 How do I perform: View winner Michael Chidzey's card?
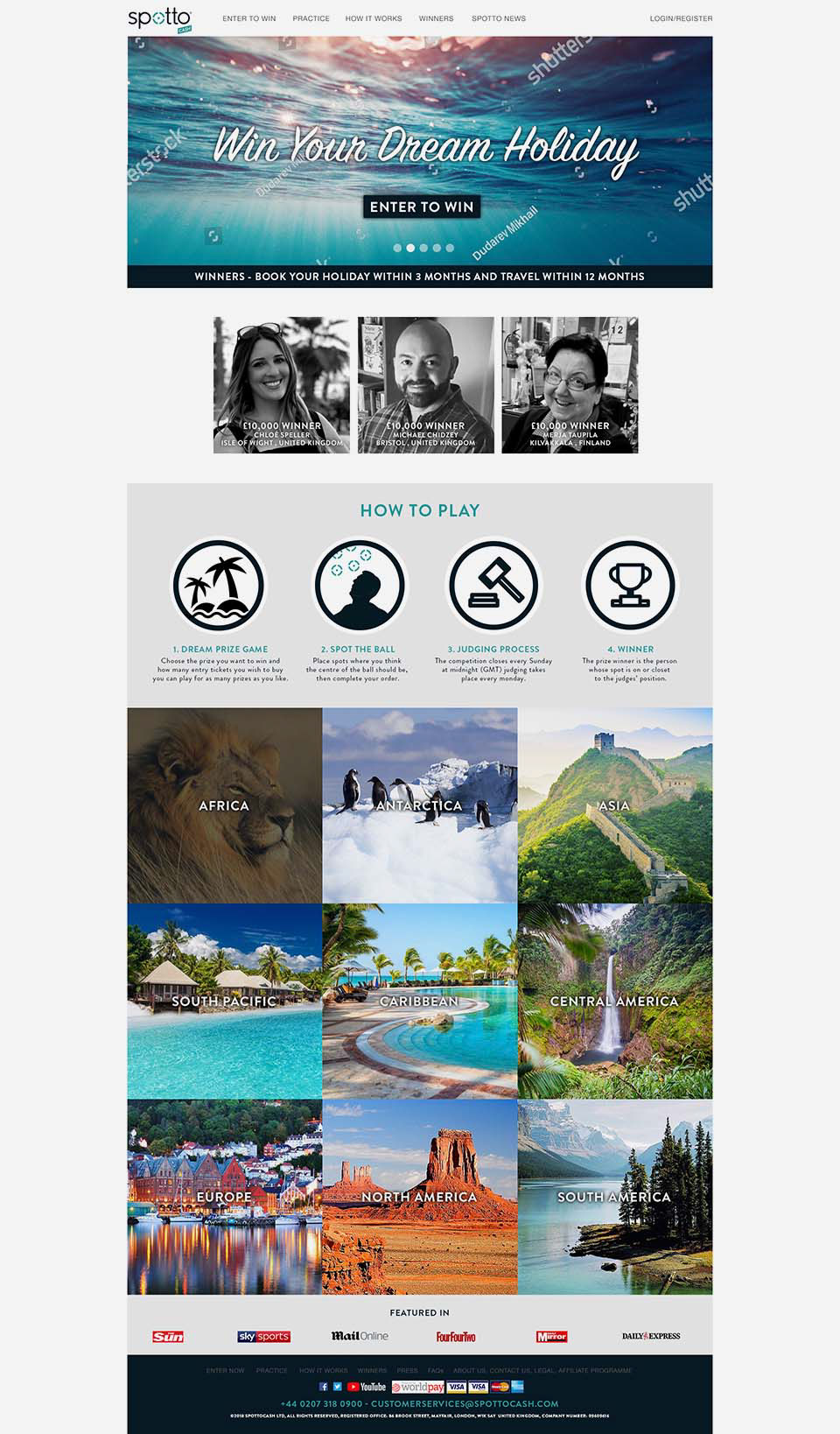[x=425, y=384]
